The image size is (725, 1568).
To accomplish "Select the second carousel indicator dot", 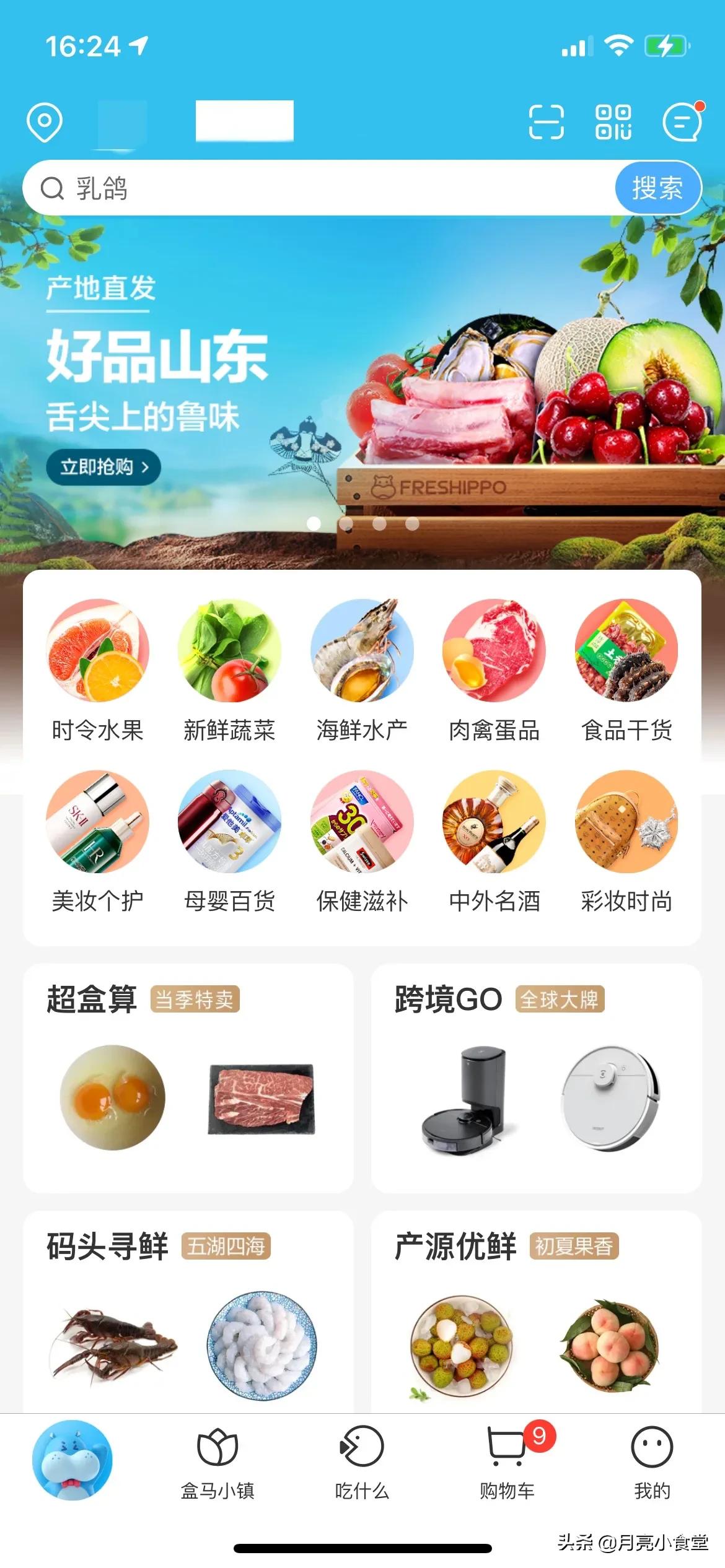I will point(347,523).
